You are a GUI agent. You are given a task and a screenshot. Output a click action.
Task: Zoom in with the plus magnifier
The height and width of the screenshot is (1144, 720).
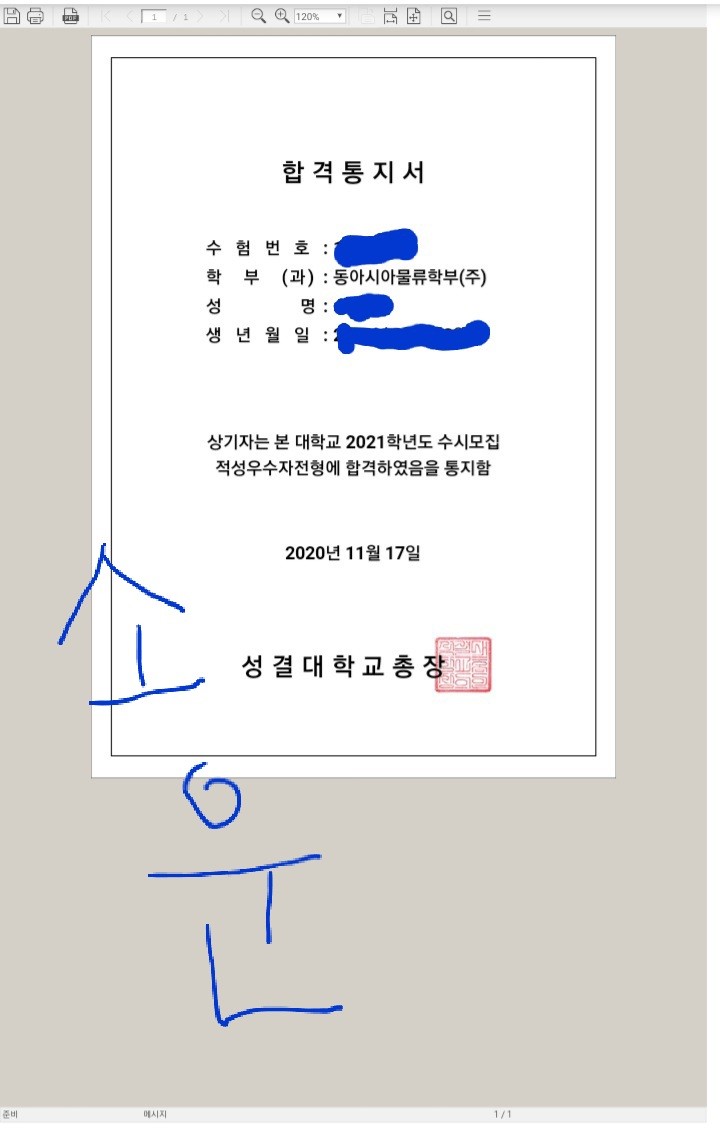pyautogui.click(x=281, y=16)
